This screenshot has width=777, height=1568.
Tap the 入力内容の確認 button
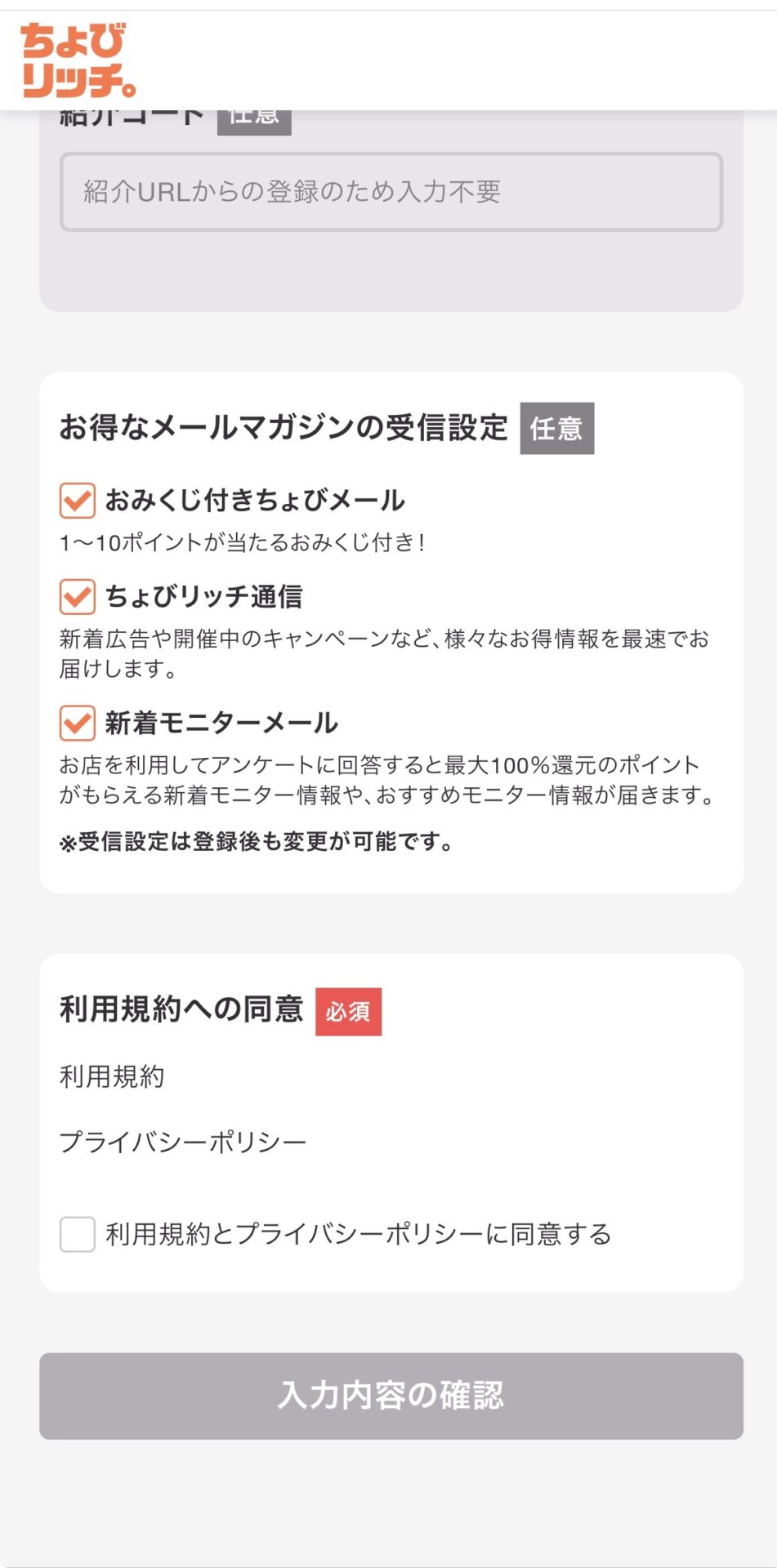(391, 1396)
